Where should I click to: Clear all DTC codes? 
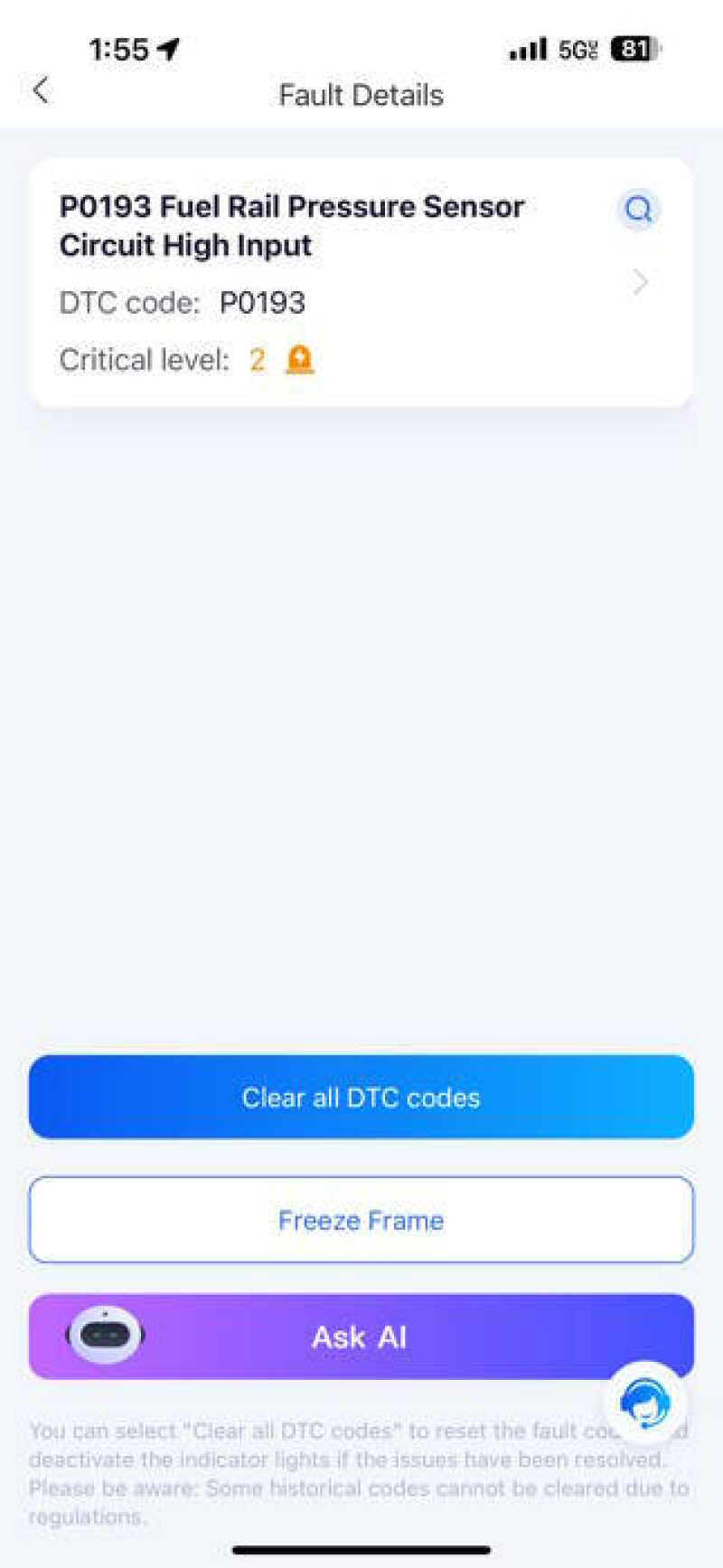pyautogui.click(x=361, y=1097)
